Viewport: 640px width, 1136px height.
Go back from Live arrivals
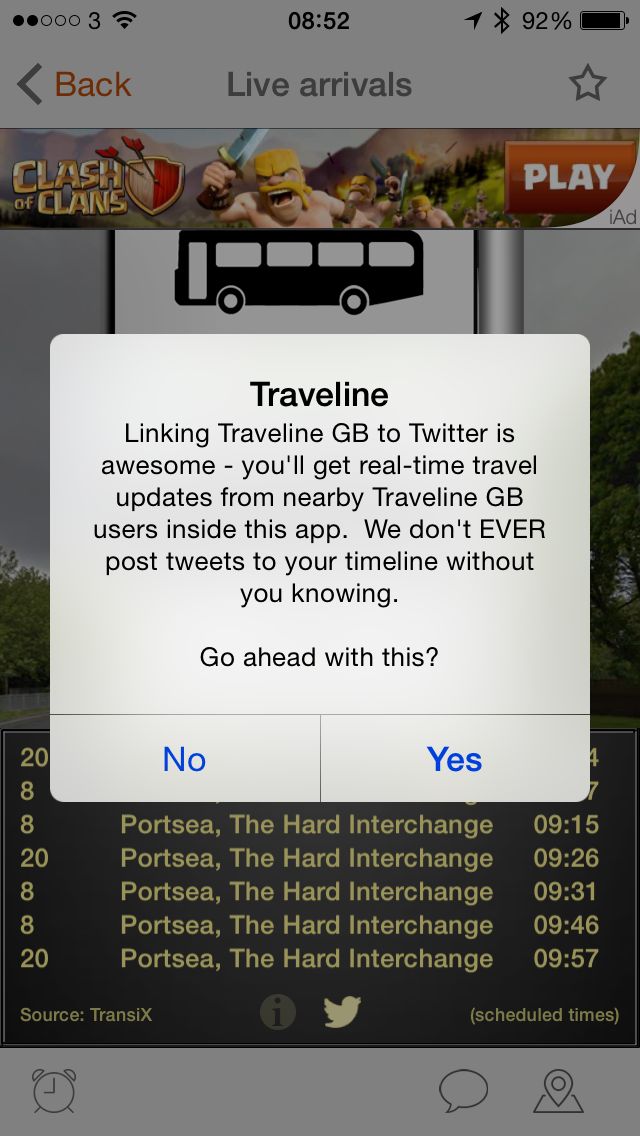(74, 85)
